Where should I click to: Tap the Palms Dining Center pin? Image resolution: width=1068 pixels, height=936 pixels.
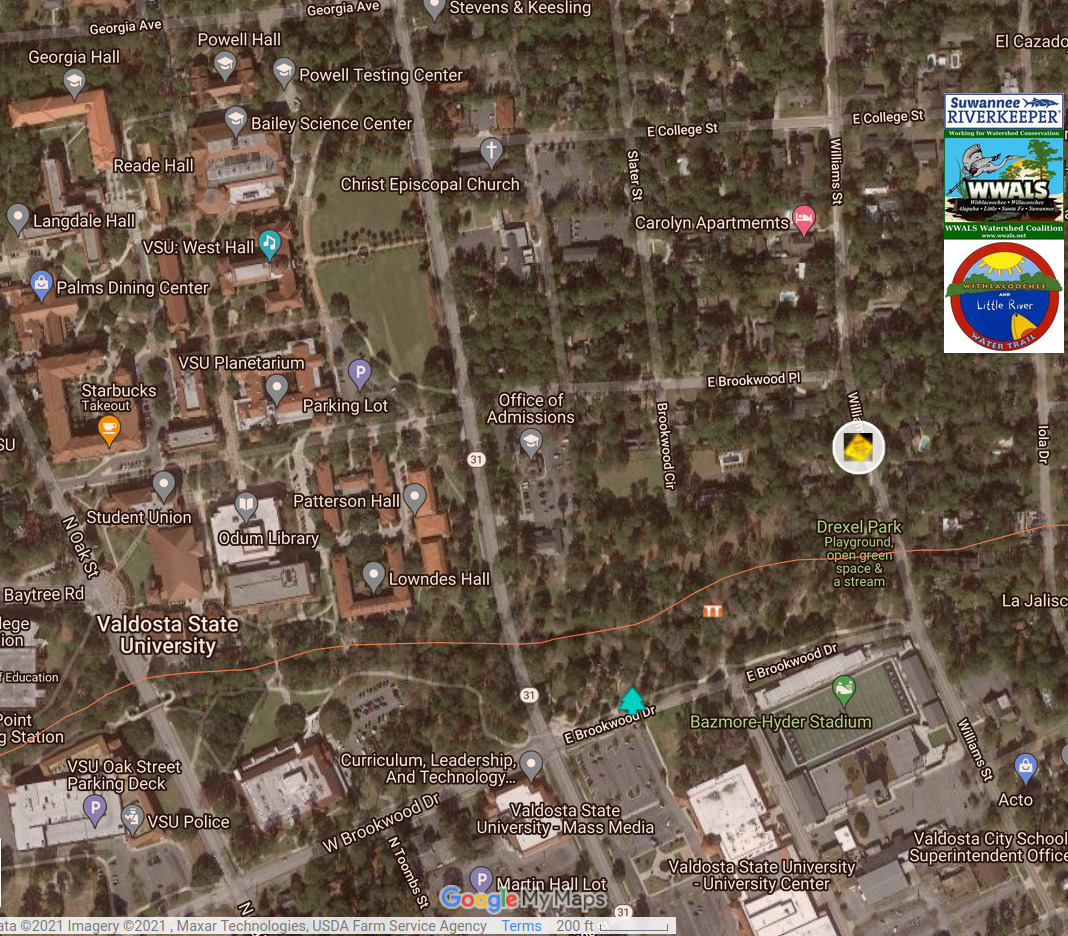click(41, 284)
